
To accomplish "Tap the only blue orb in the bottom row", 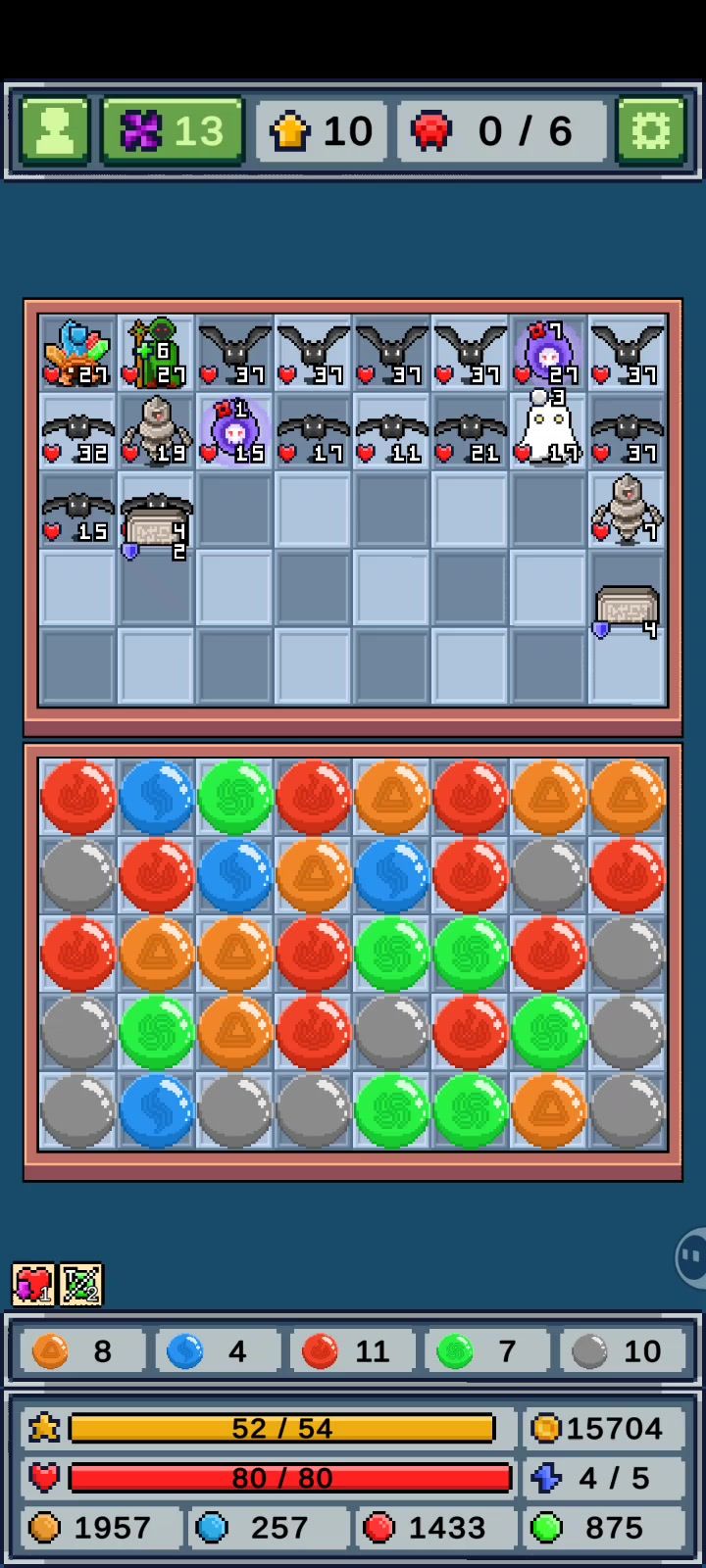I will coord(156,1110).
